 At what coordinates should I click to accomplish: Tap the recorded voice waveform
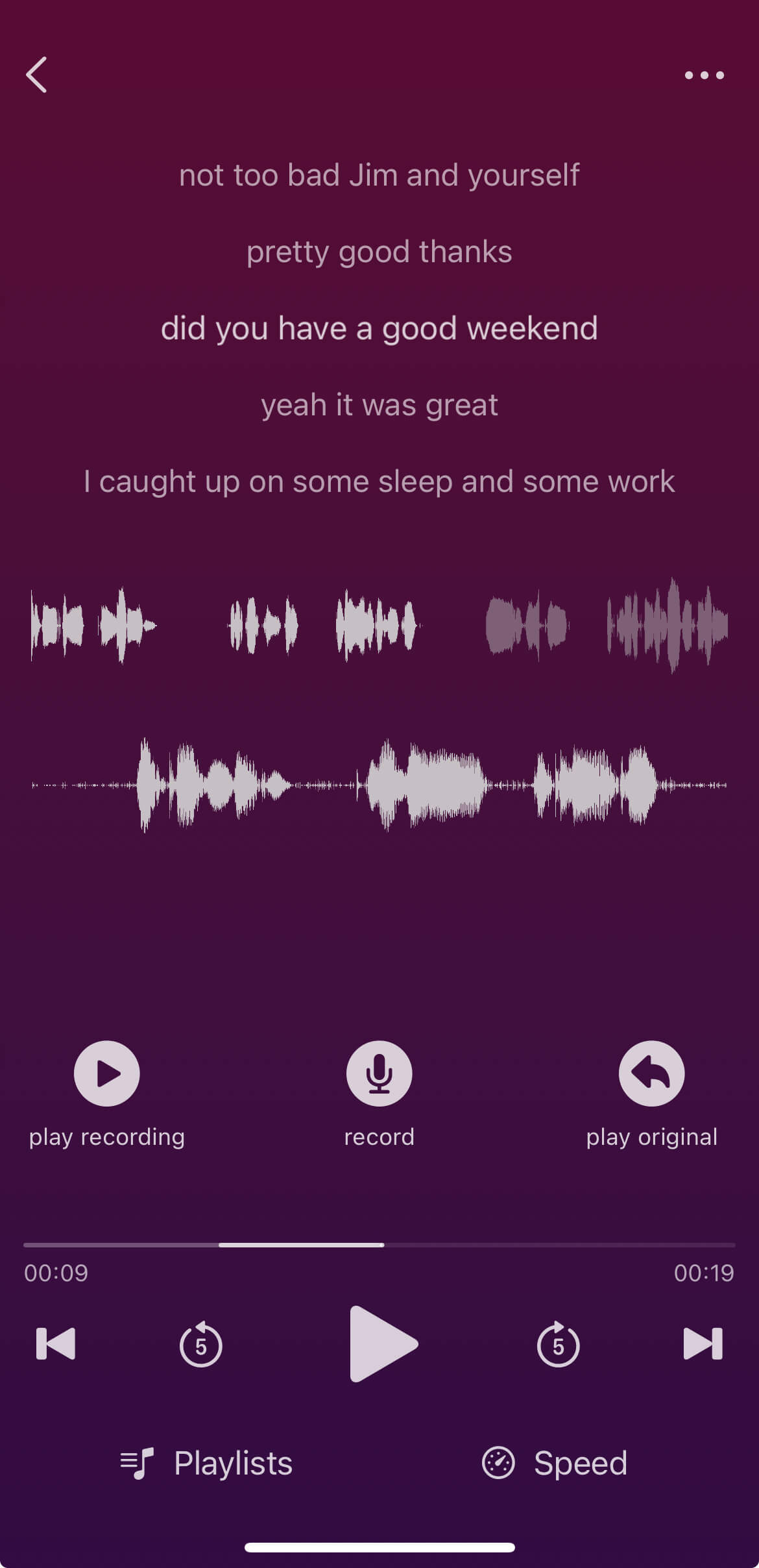(x=378, y=785)
